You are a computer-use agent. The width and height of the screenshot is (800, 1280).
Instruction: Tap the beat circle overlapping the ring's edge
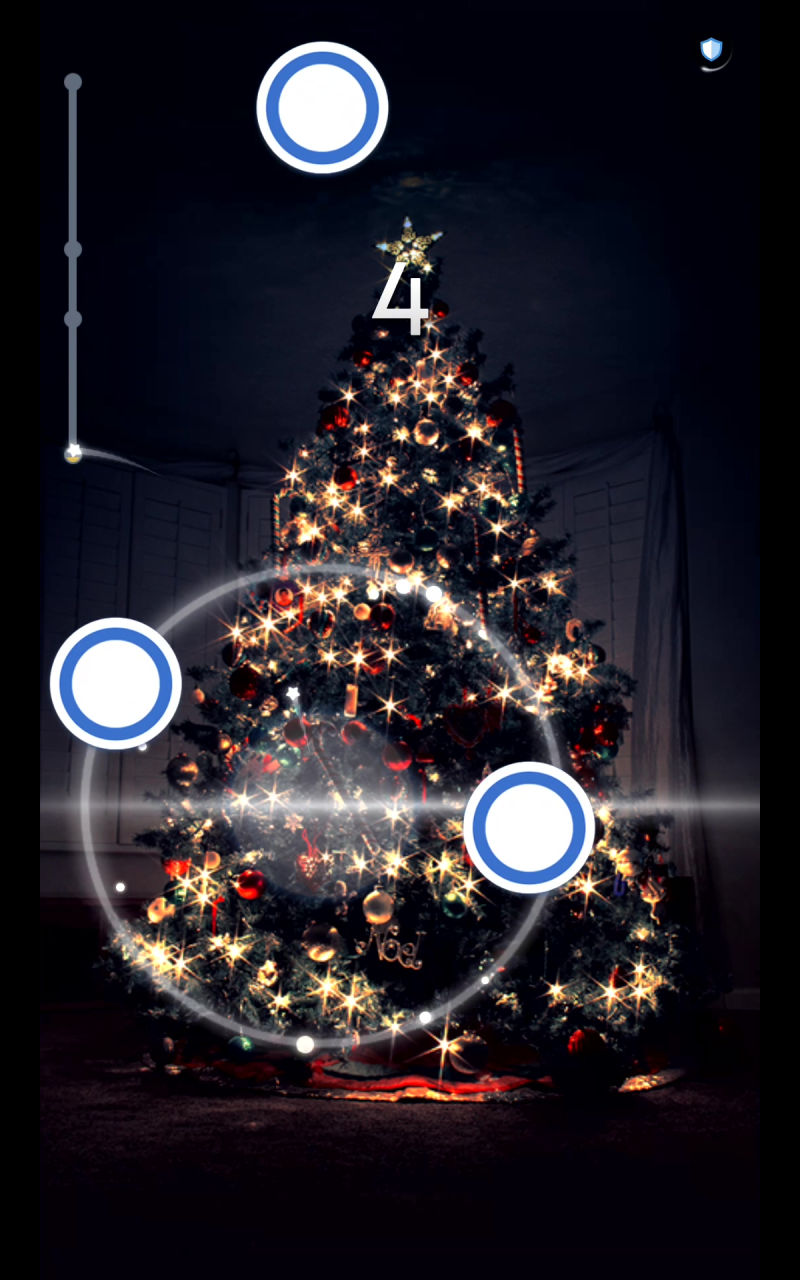pos(116,683)
